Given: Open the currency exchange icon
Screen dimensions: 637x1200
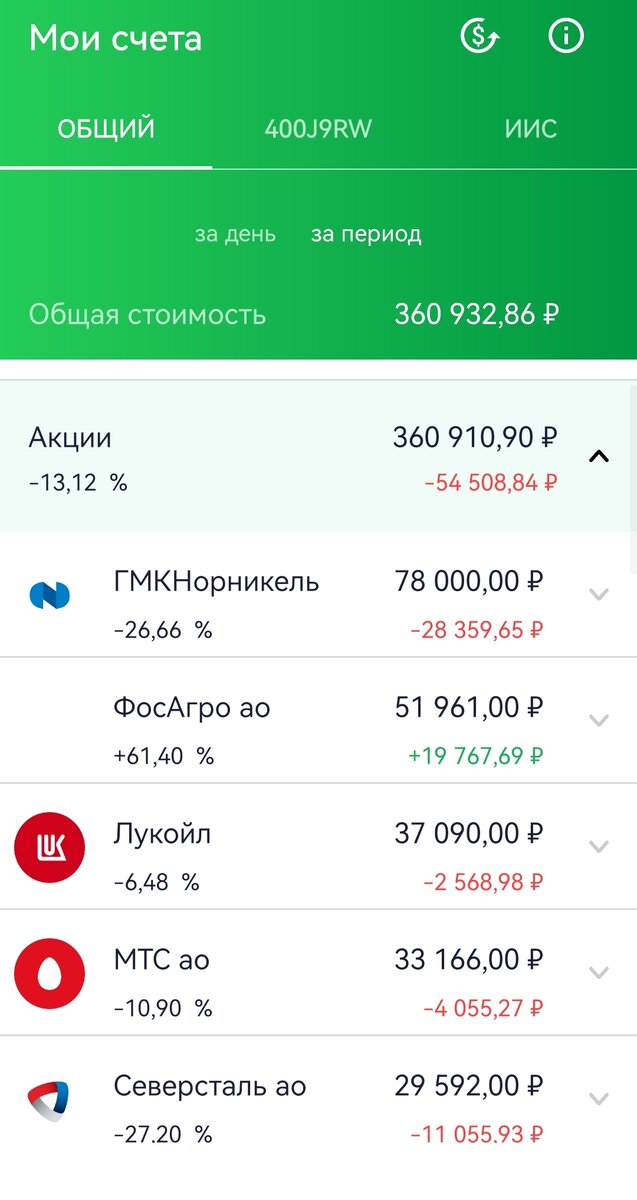Looking at the screenshot, I should point(479,37).
